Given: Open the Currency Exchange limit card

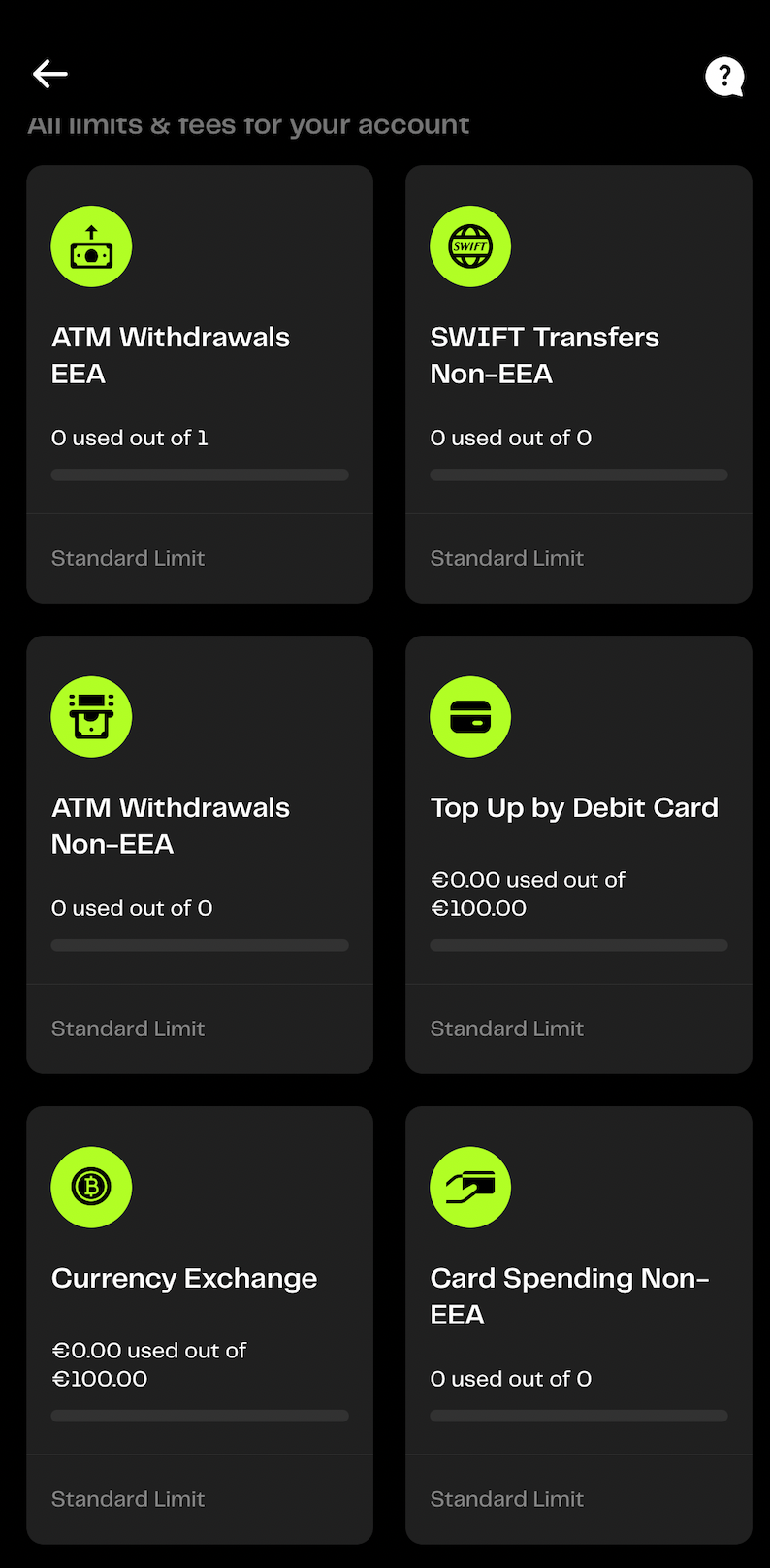Looking at the screenshot, I should tap(200, 1325).
